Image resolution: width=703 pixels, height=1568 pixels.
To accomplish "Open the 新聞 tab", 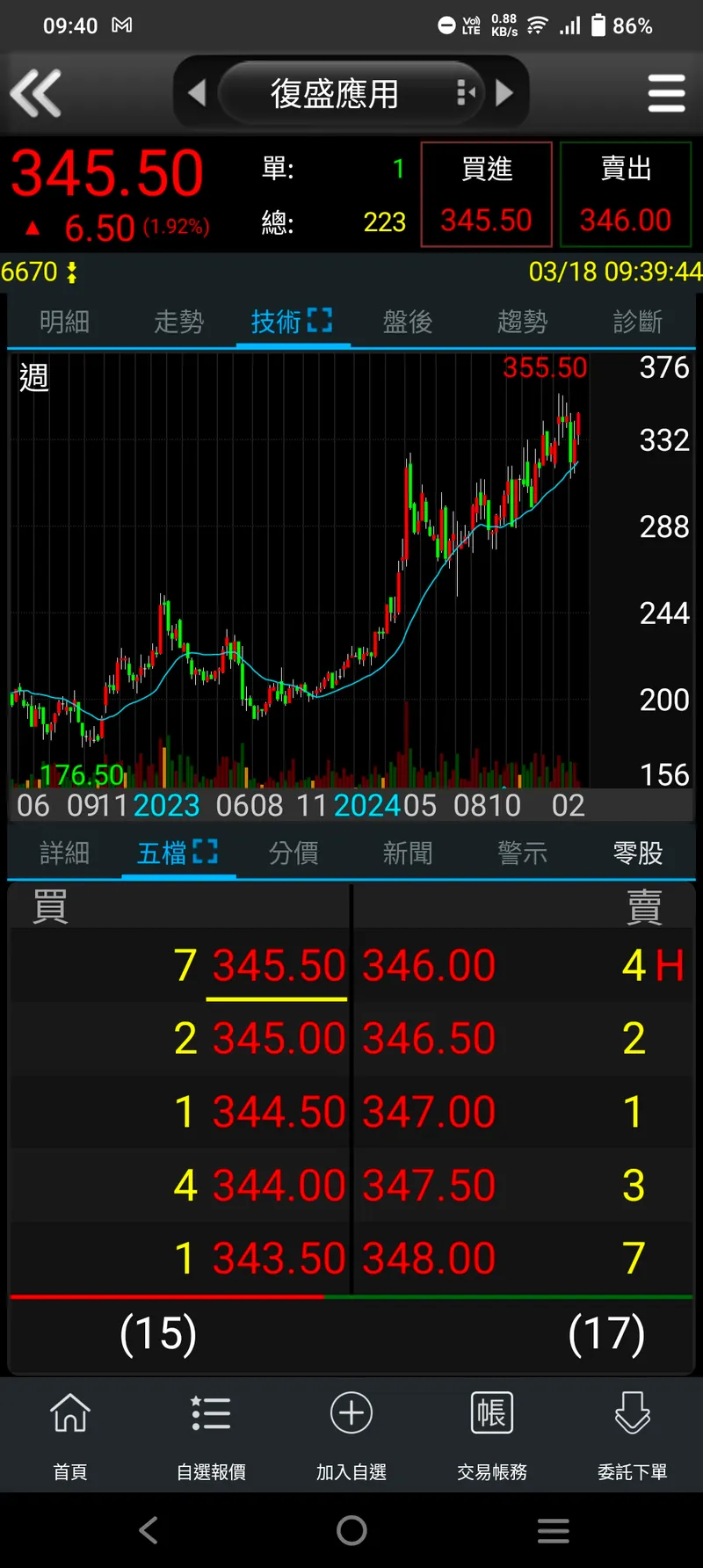I will coord(408,853).
